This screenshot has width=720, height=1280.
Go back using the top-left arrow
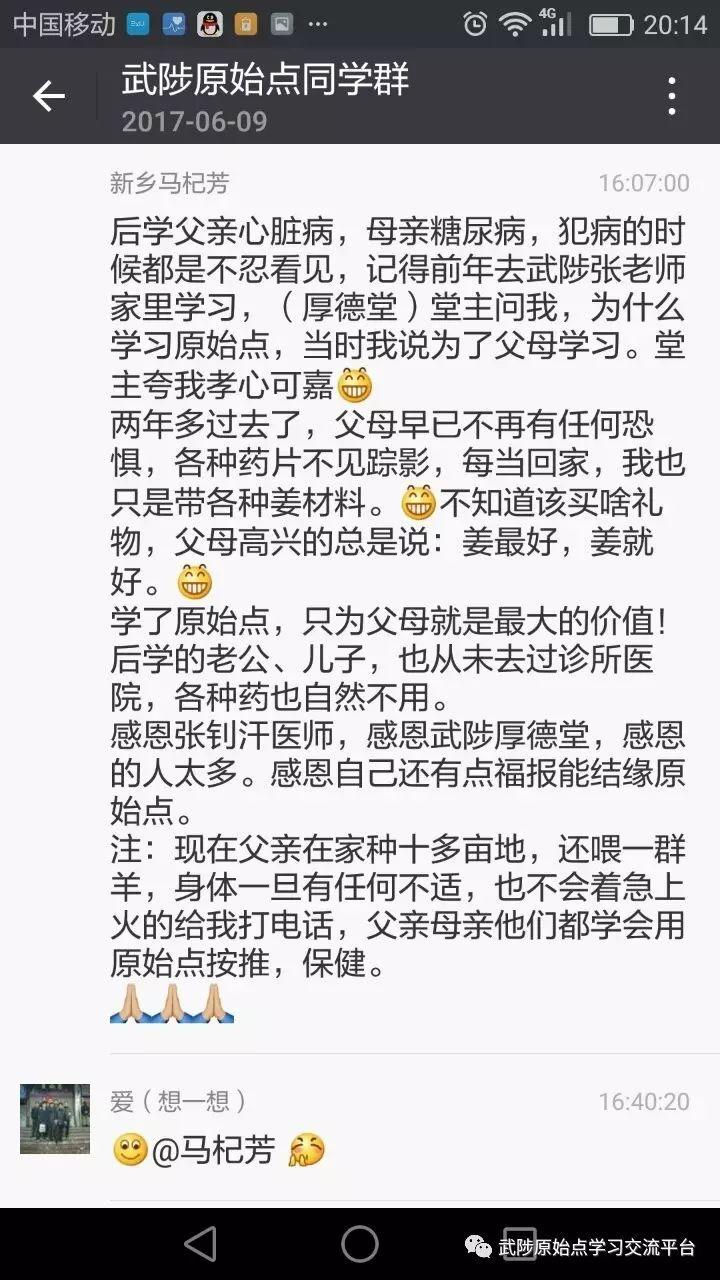(48, 96)
